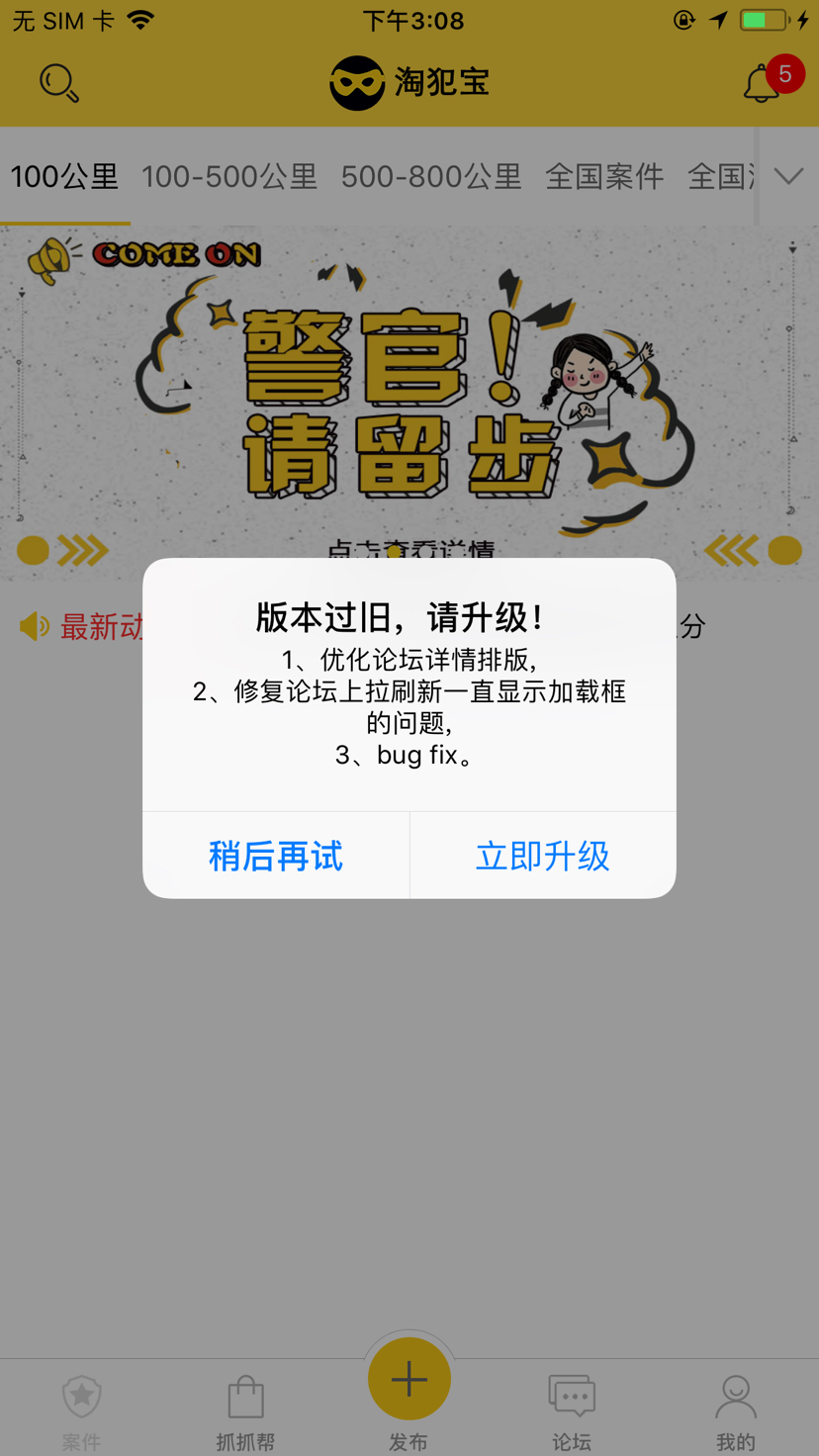Select the 100公里 tab

pyautogui.click(x=64, y=177)
